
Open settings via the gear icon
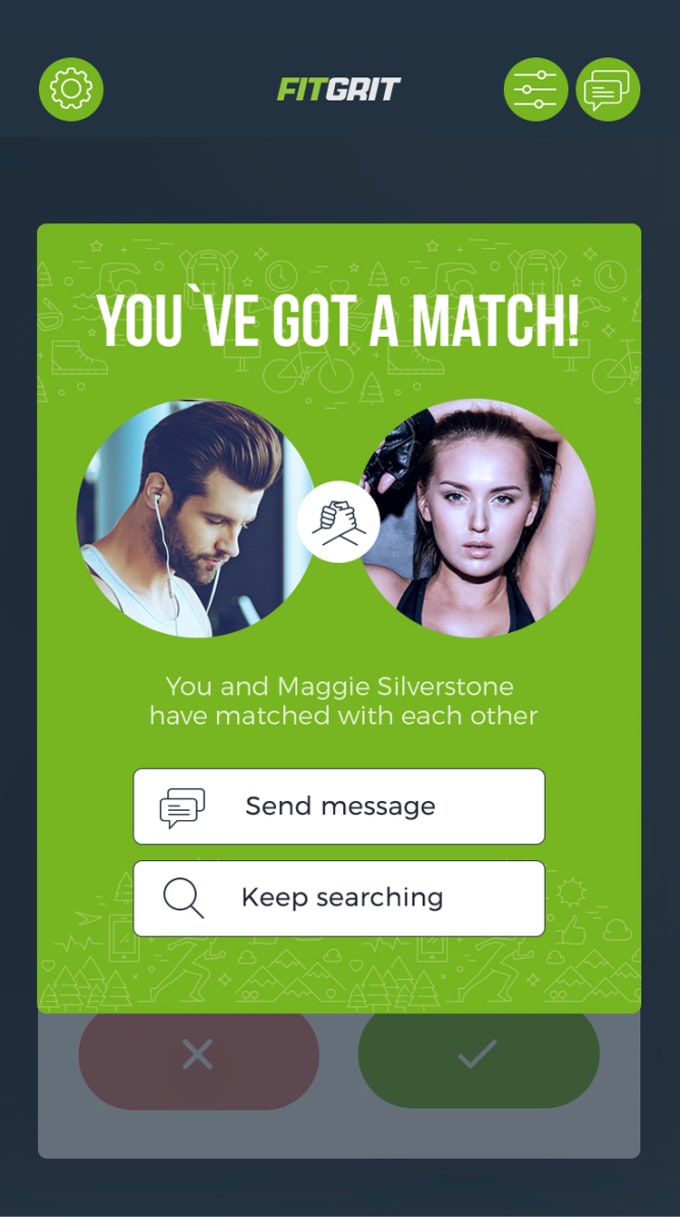click(x=71, y=90)
